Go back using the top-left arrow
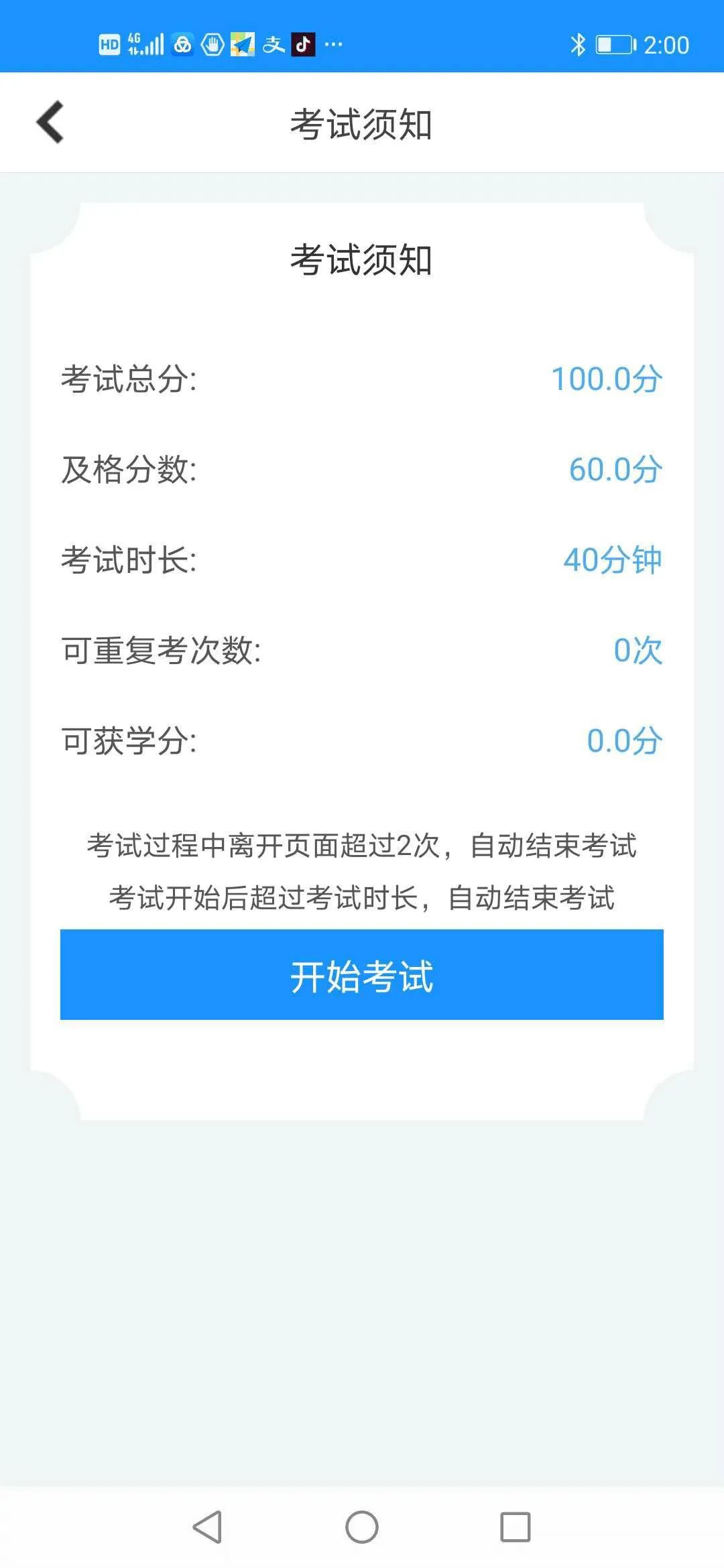This screenshot has width=724, height=1568. point(50,122)
